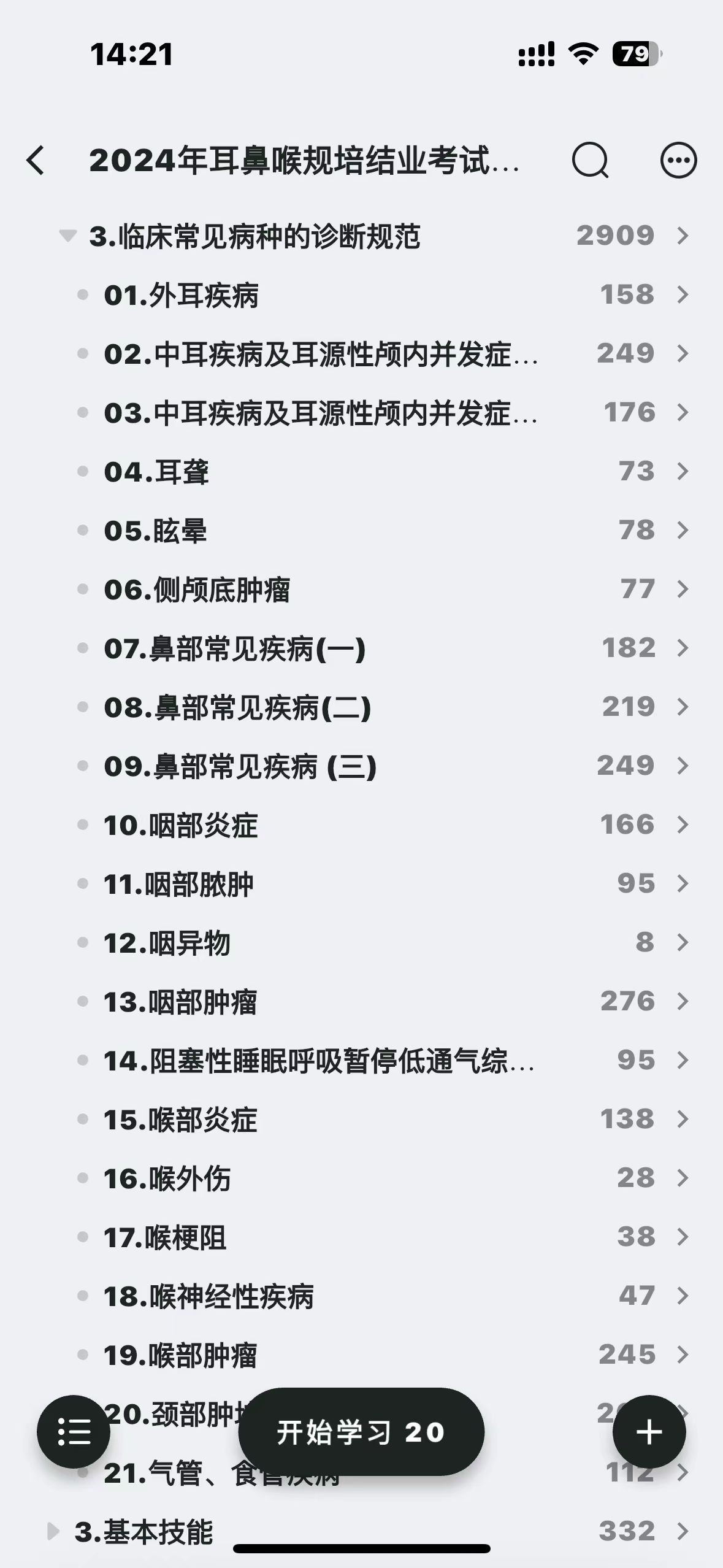Collapse 3.临床常见病种的诊断规范 section
The height and width of the screenshot is (1568, 723).
coord(67,236)
